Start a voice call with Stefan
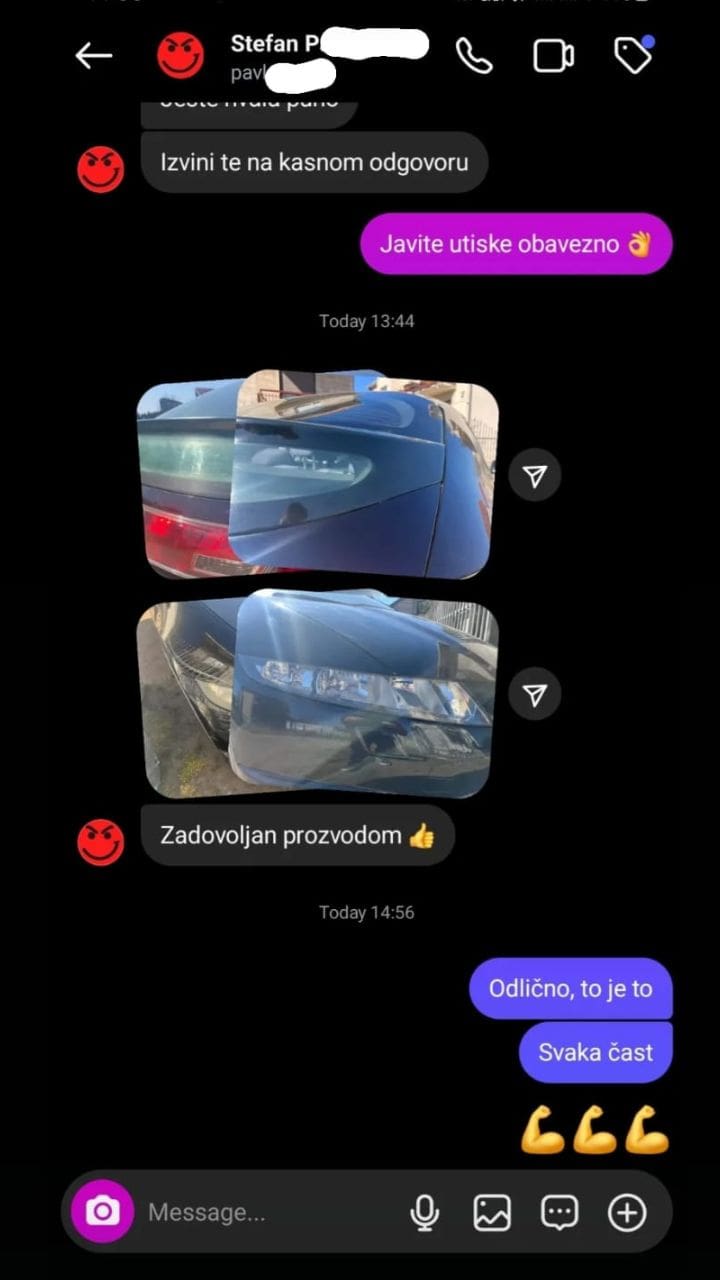 pyautogui.click(x=474, y=56)
